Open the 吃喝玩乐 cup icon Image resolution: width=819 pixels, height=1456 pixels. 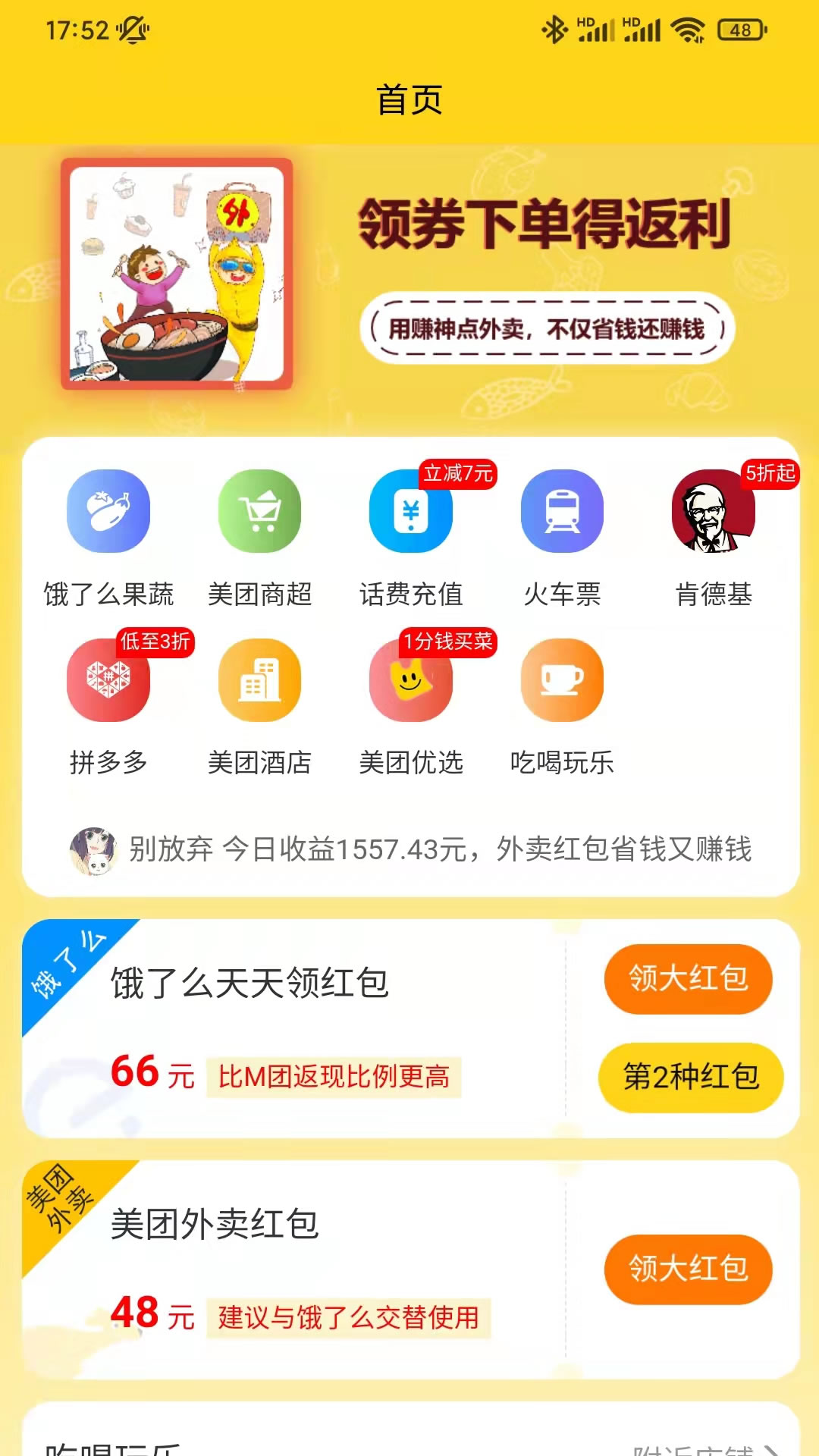(560, 680)
